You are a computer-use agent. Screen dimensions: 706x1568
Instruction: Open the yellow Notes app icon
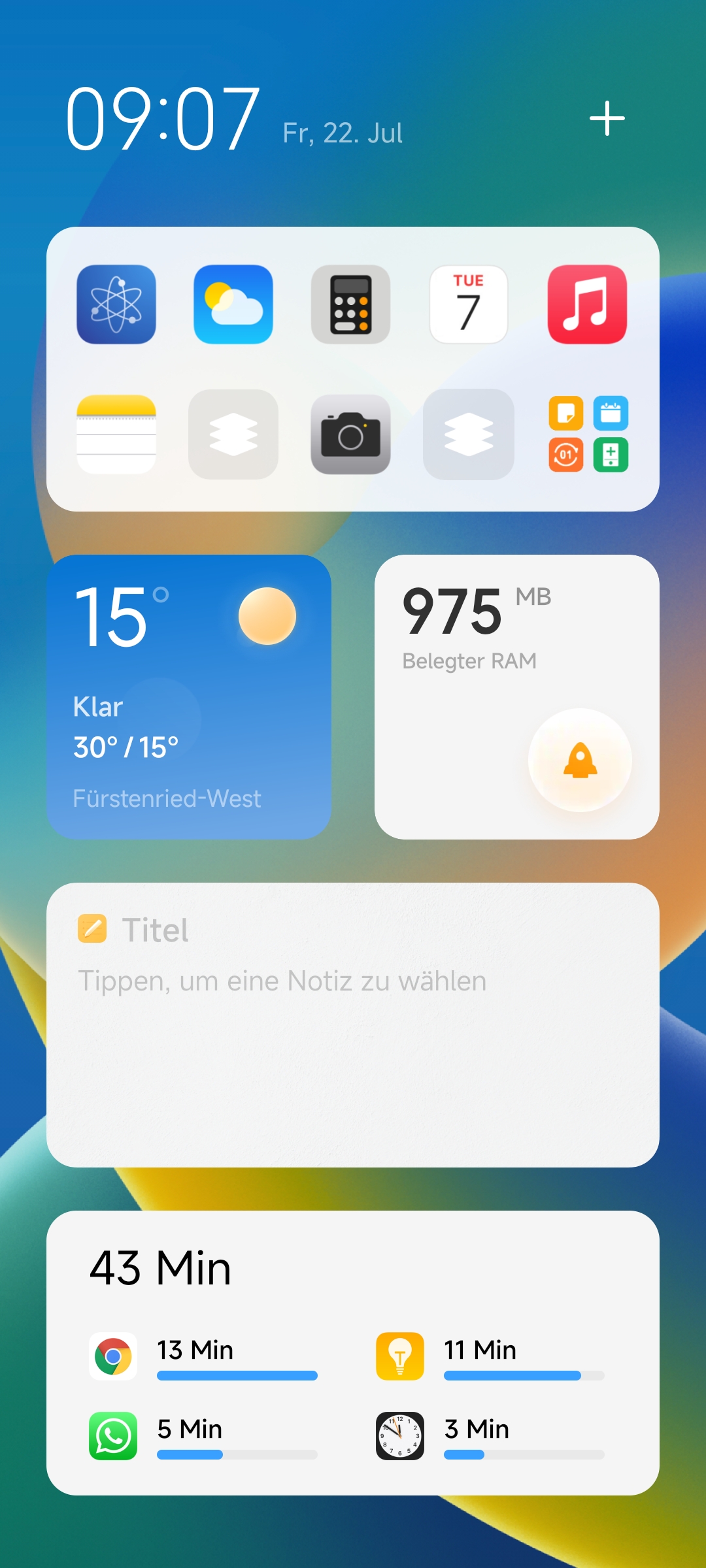[x=116, y=434]
